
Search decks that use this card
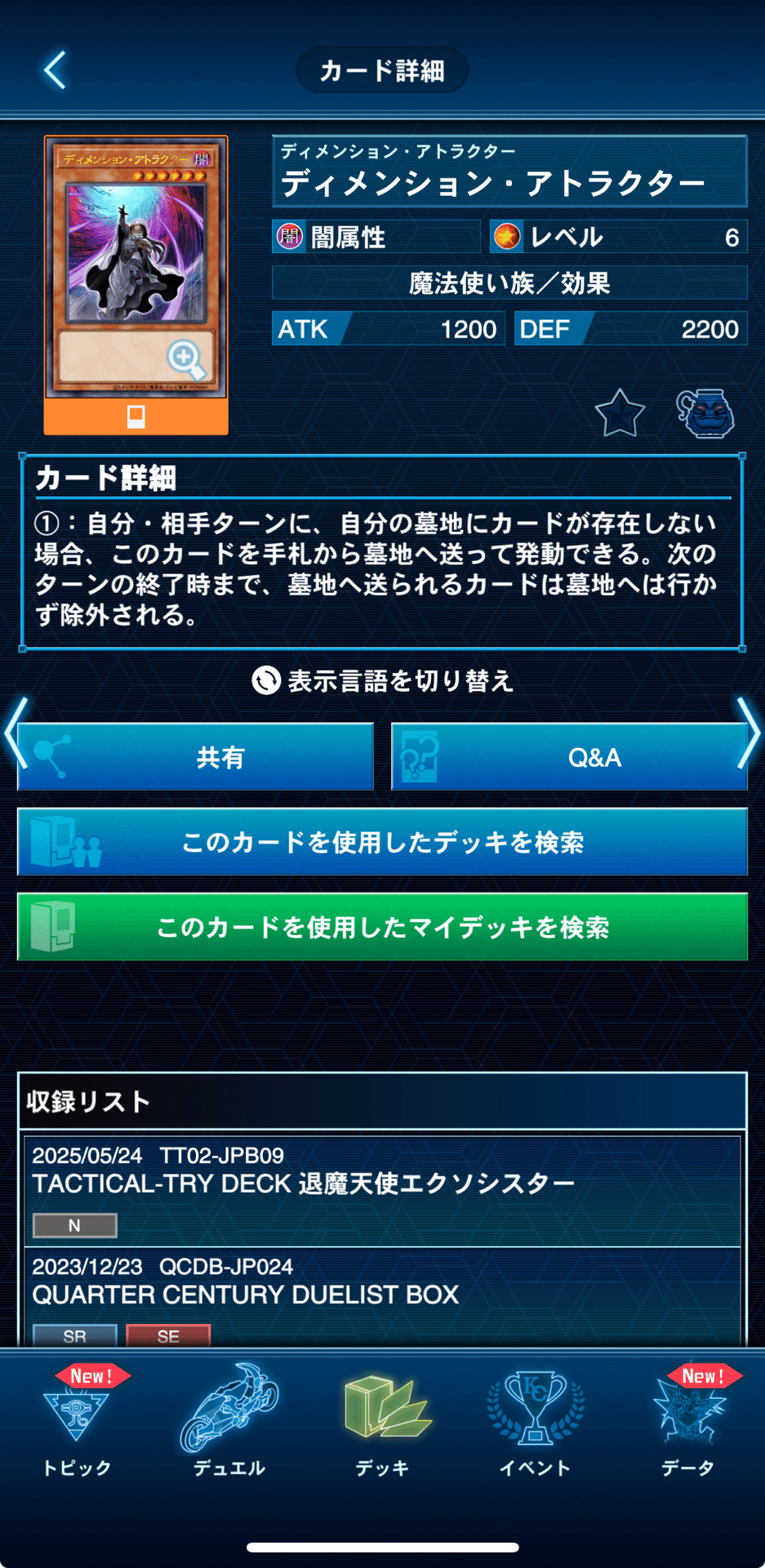(382, 842)
